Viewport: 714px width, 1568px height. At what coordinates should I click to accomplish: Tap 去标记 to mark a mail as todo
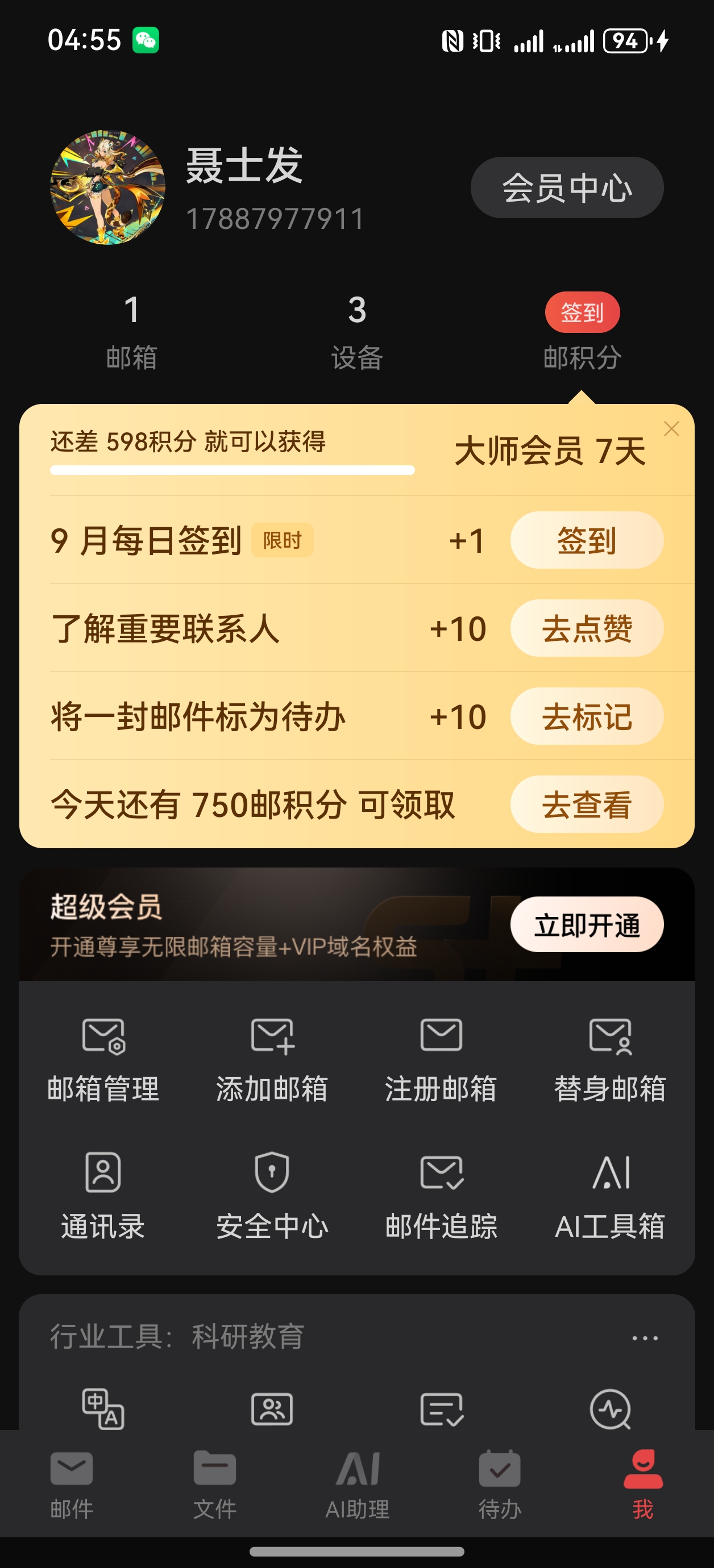(586, 716)
